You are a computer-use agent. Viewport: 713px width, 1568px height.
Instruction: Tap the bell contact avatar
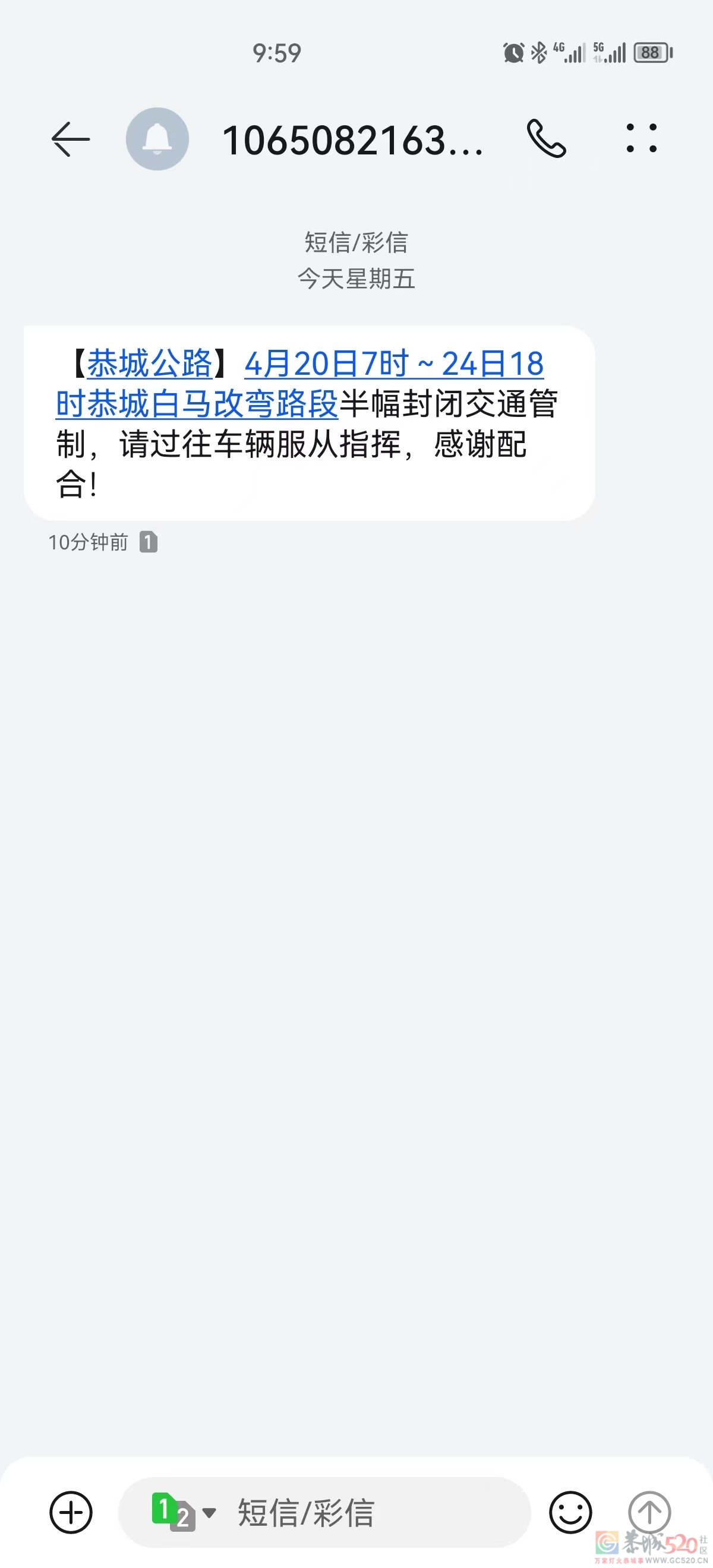click(157, 139)
